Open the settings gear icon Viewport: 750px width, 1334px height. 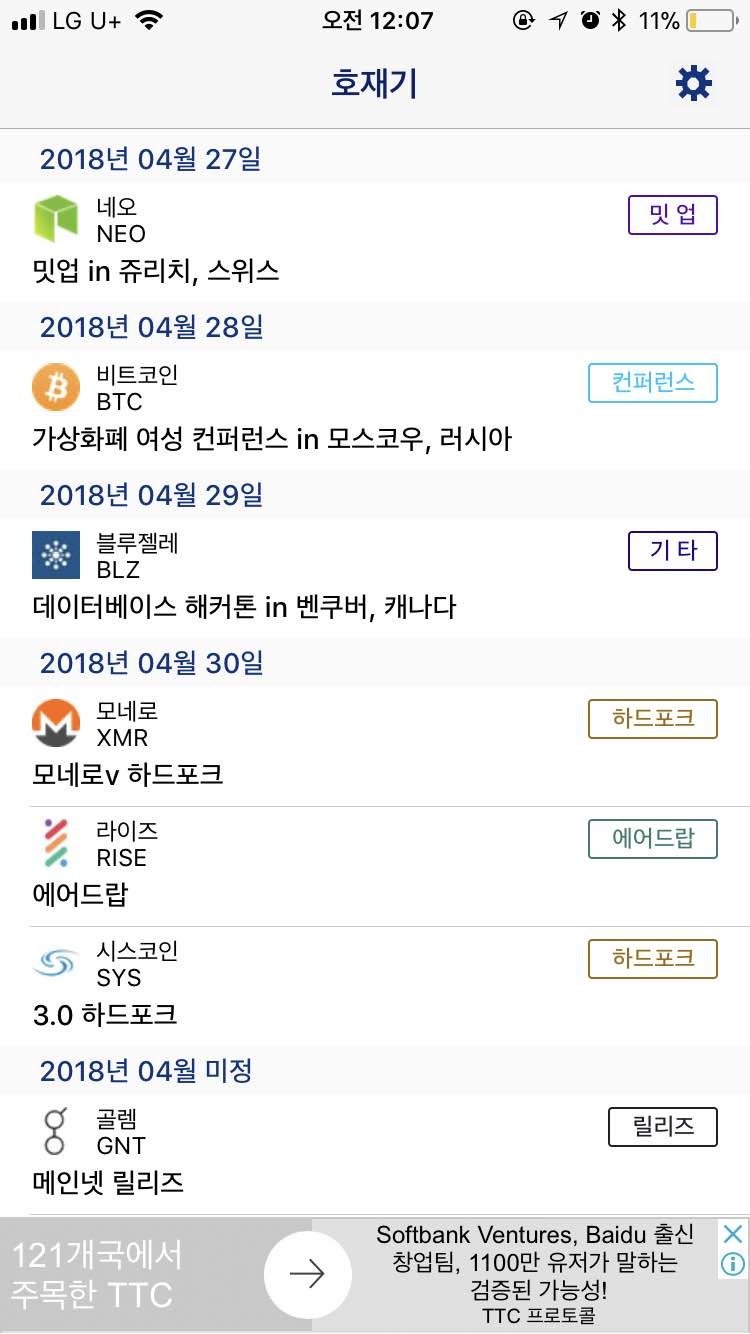693,83
